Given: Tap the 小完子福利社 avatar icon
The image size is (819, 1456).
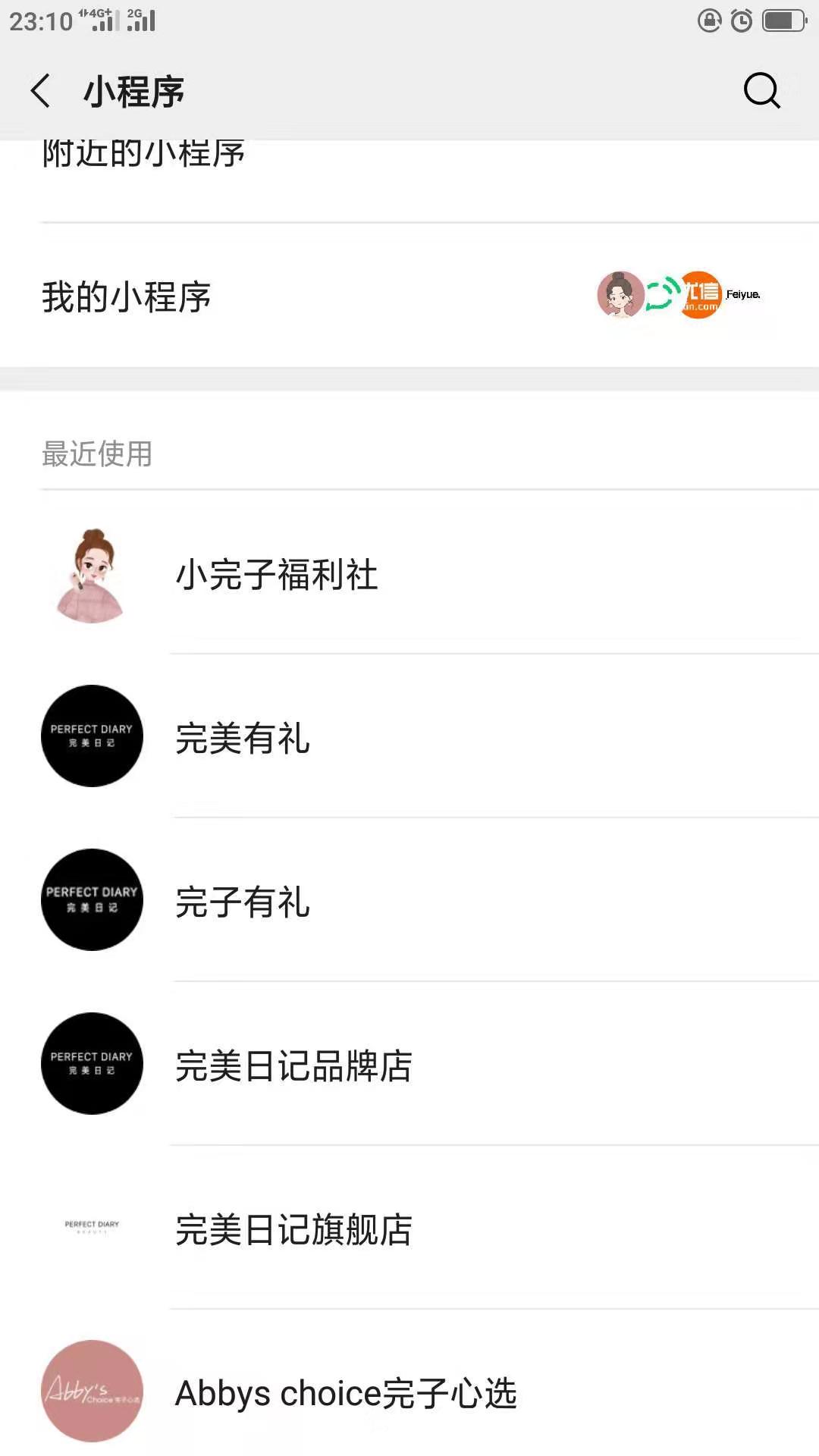Looking at the screenshot, I should tap(91, 576).
